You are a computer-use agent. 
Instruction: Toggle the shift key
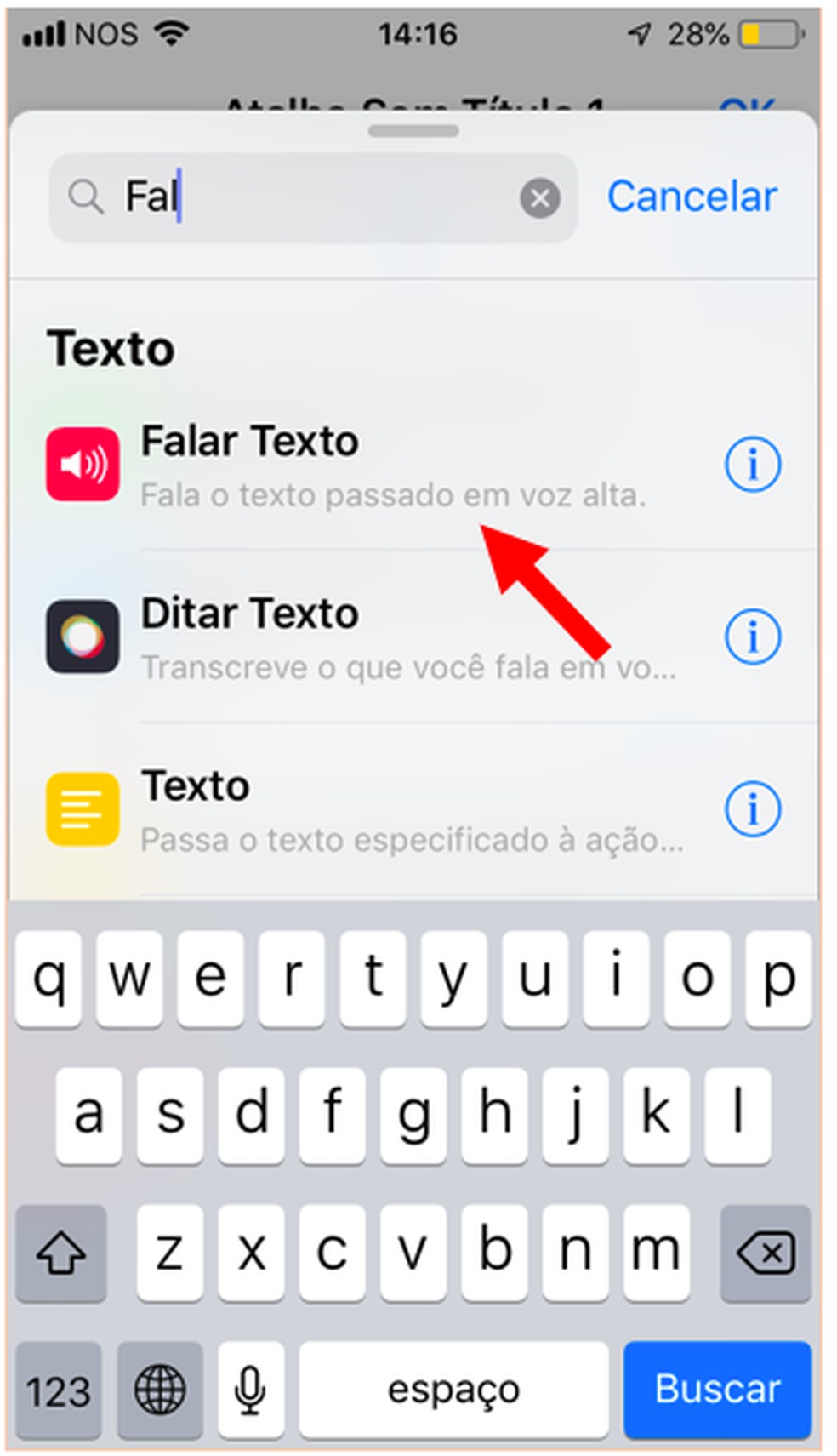coord(60,1253)
